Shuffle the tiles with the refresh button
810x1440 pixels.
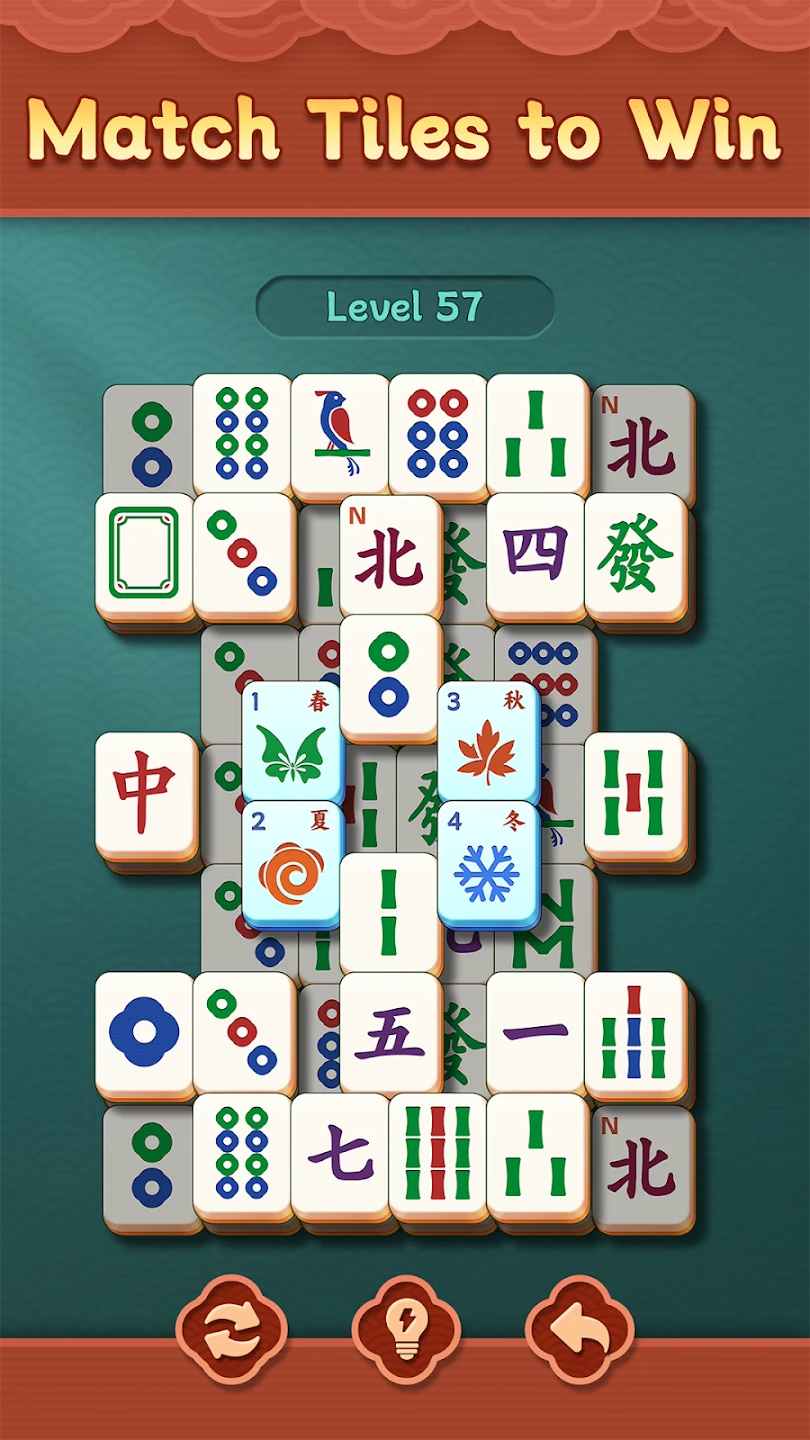coord(231,1330)
